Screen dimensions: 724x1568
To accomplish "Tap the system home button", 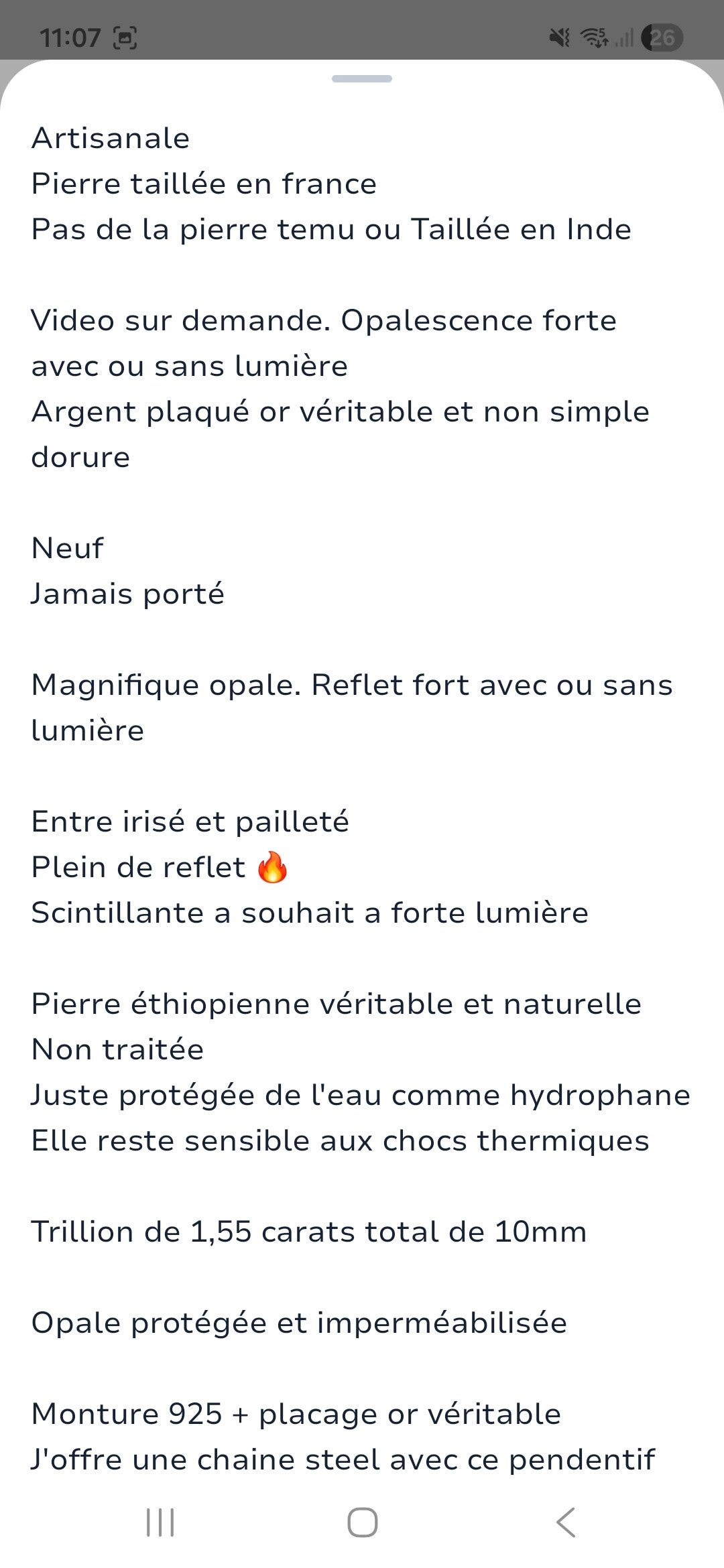I will tap(362, 1522).
